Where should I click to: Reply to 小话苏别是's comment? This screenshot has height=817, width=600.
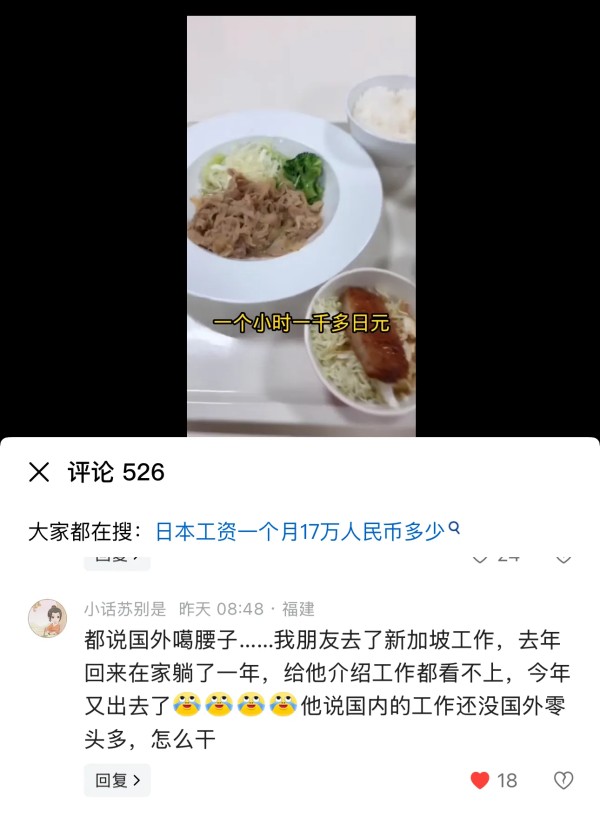coord(117,780)
